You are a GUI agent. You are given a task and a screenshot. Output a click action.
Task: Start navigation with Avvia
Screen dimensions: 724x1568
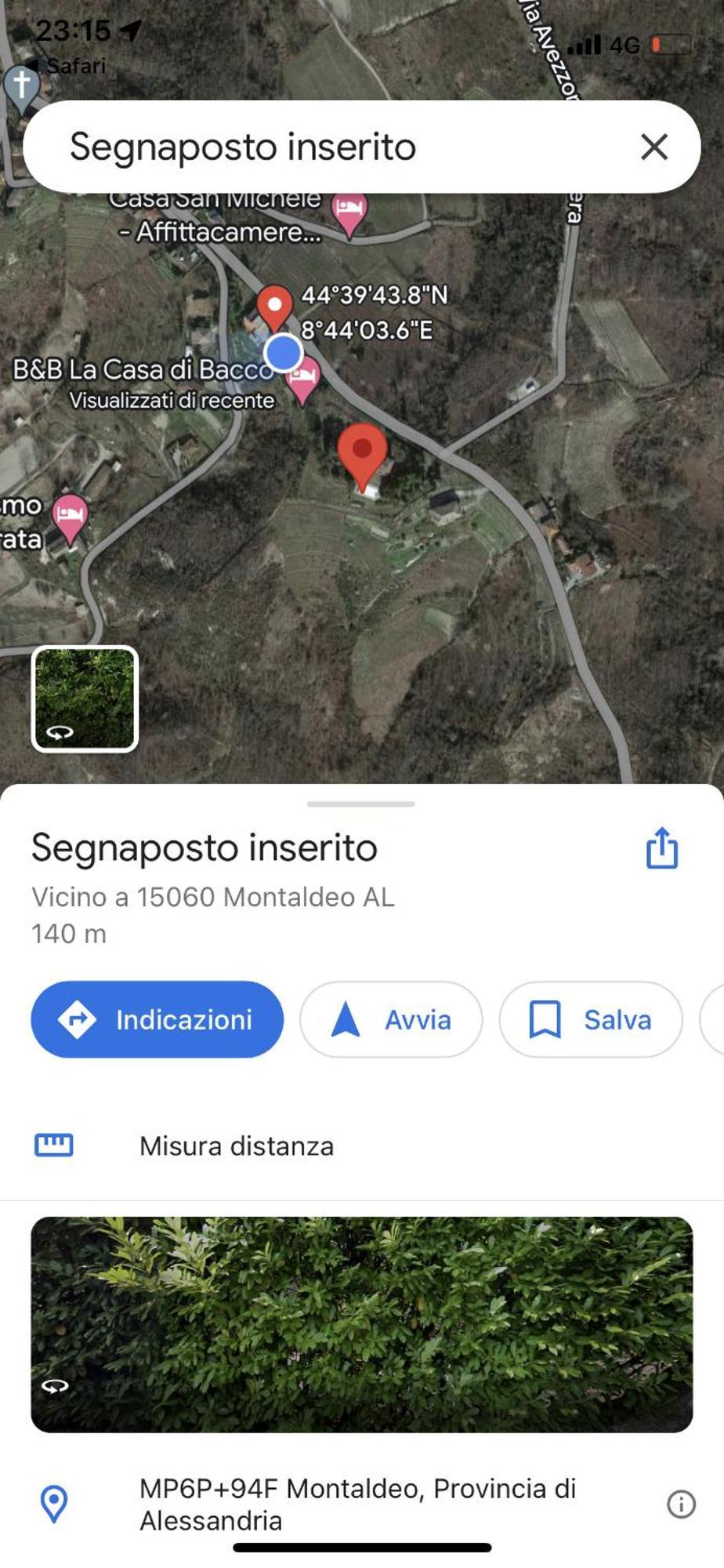click(x=390, y=1019)
